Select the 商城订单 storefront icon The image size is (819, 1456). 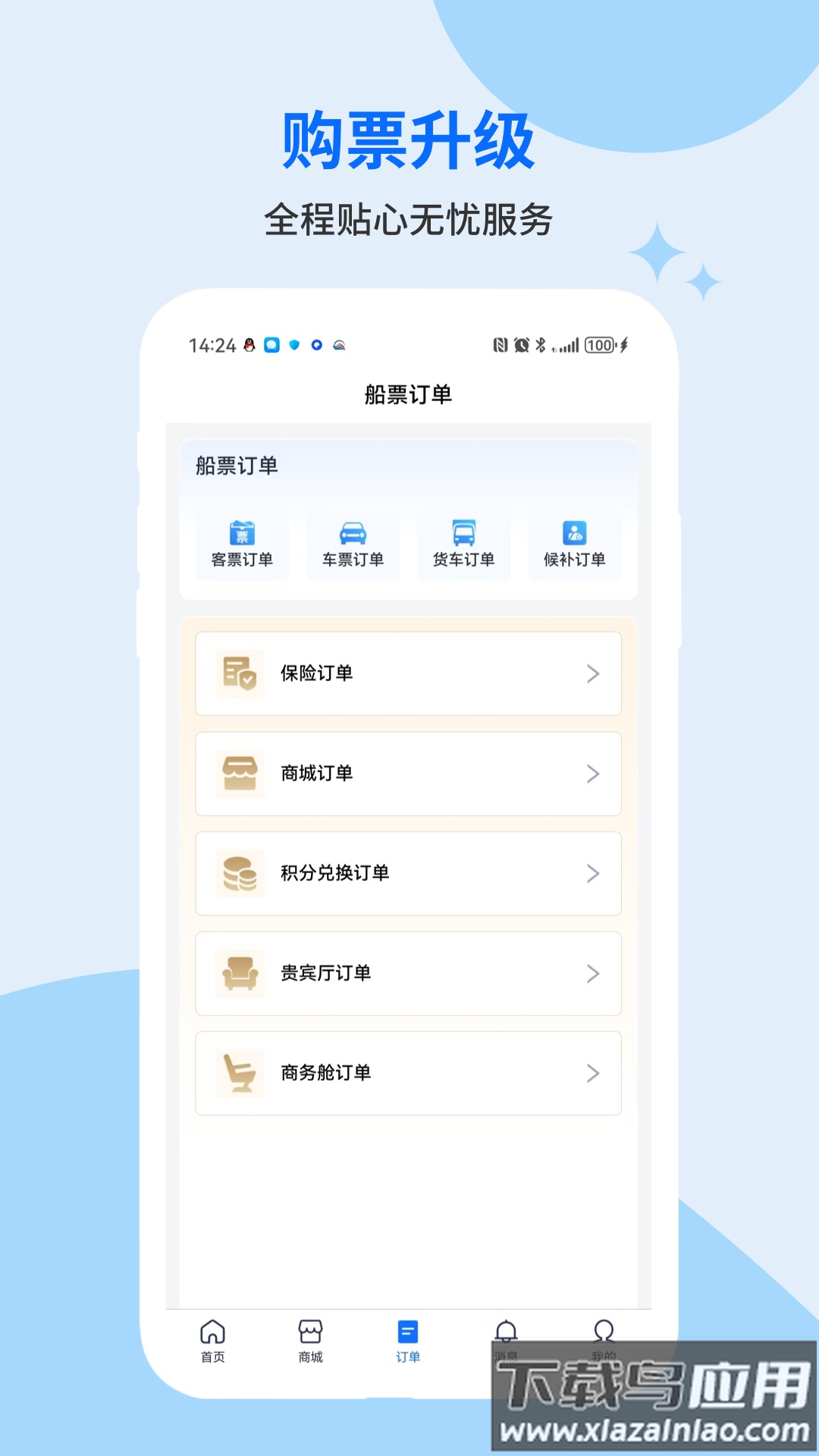[x=239, y=773]
